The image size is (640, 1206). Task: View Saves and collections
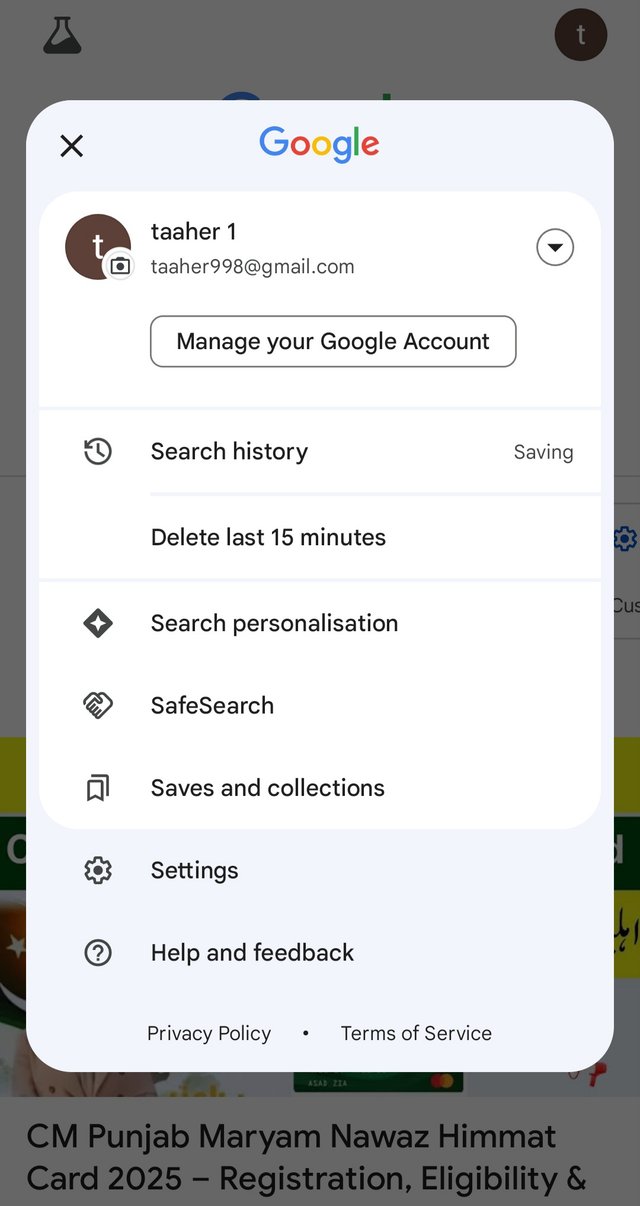pyautogui.click(x=267, y=788)
